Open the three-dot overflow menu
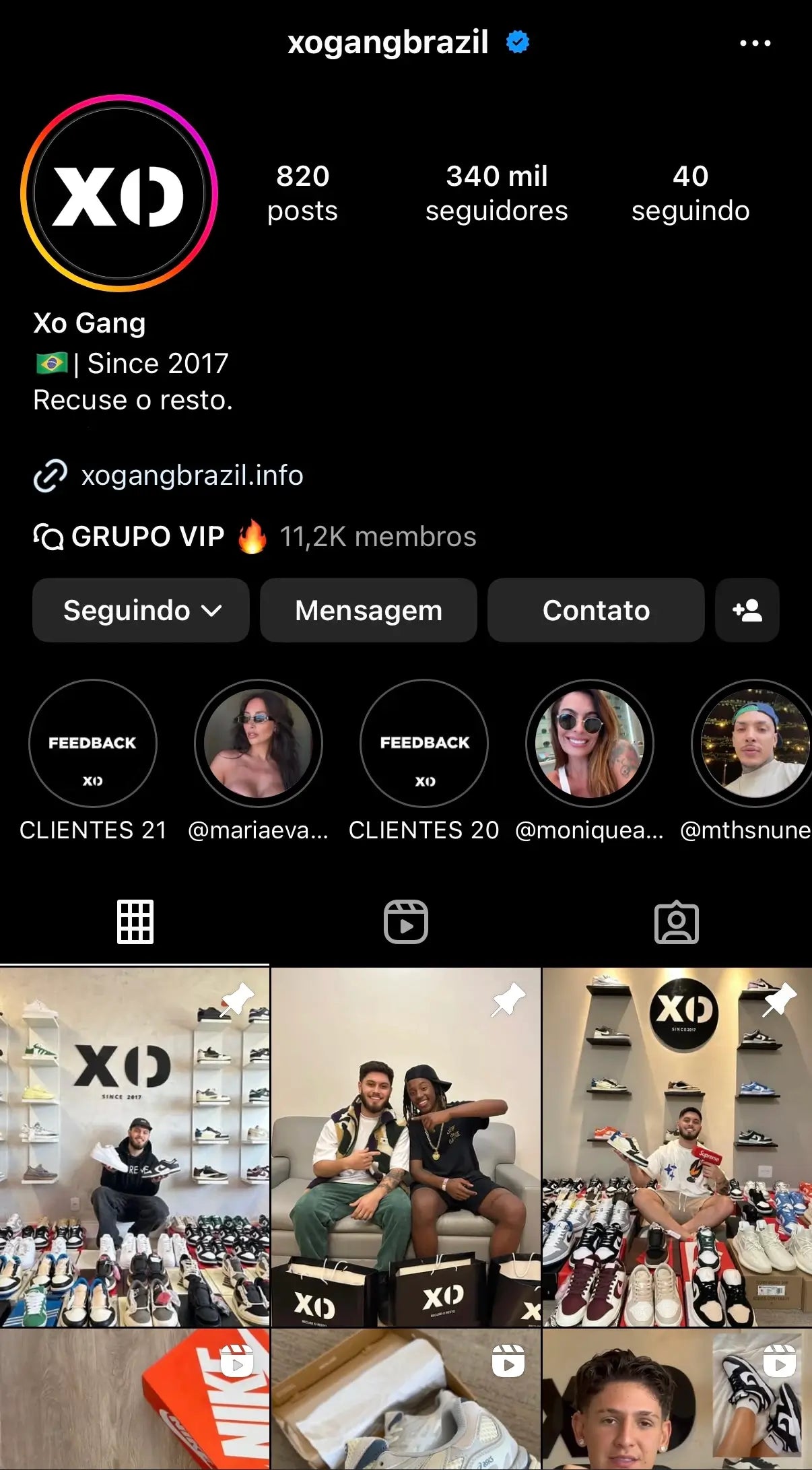The height and width of the screenshot is (1470, 812). [x=755, y=43]
